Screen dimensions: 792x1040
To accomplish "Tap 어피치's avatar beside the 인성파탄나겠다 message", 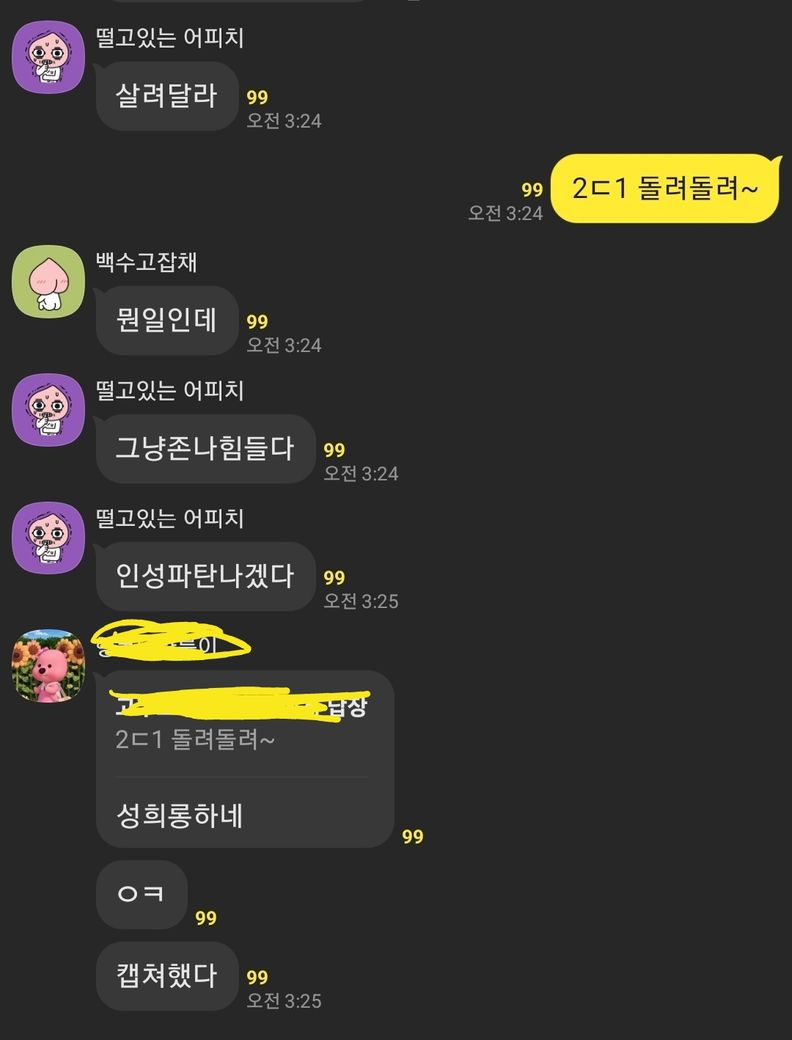I will click(x=48, y=538).
